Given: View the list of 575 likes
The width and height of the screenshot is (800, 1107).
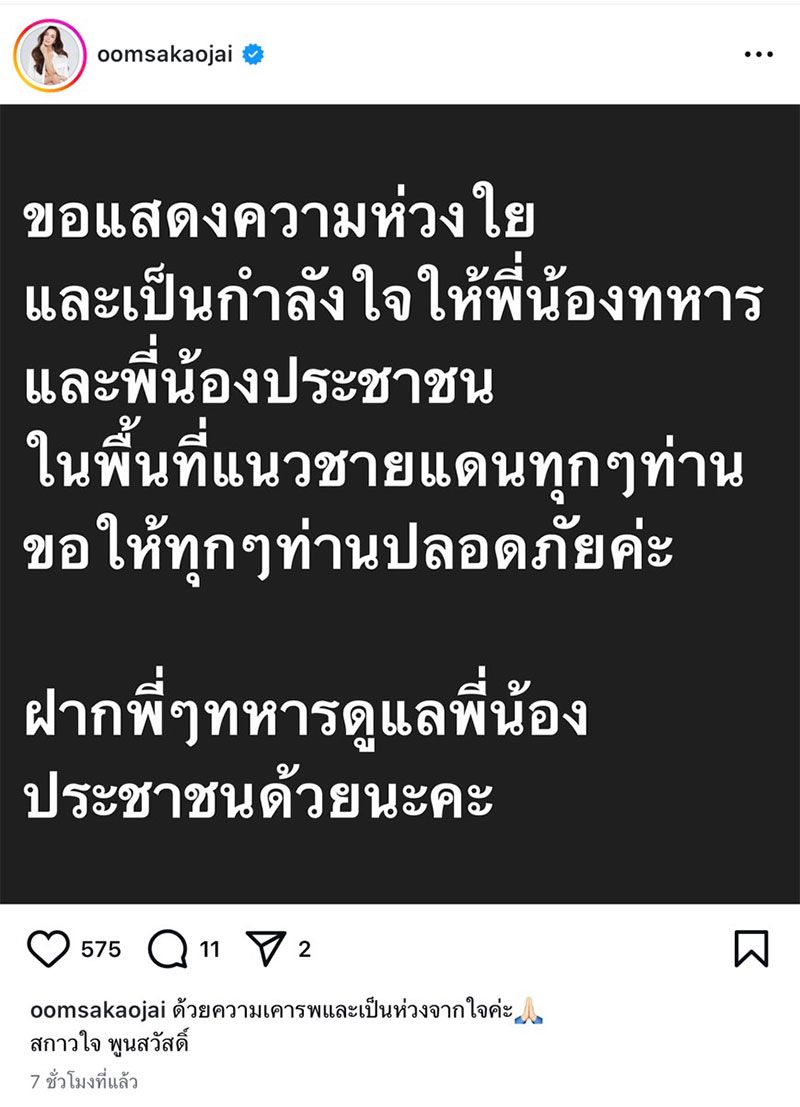Looking at the screenshot, I should [101, 948].
